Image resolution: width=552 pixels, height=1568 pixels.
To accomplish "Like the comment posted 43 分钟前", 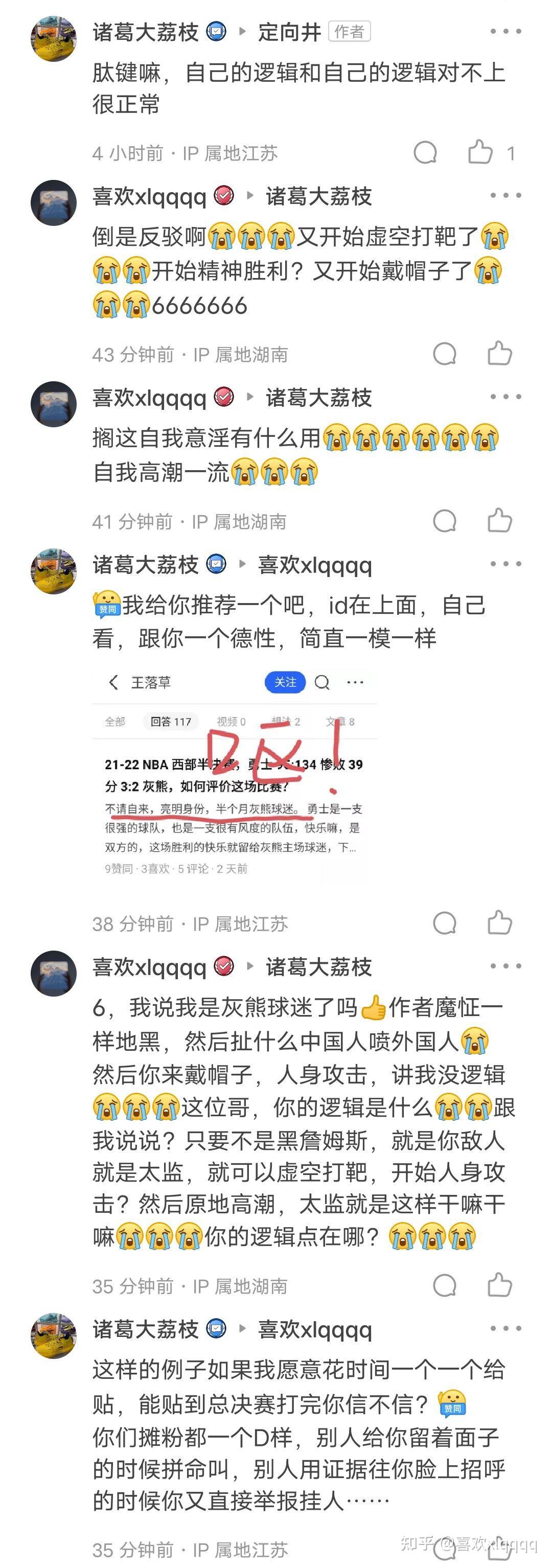I will pyautogui.click(x=500, y=354).
